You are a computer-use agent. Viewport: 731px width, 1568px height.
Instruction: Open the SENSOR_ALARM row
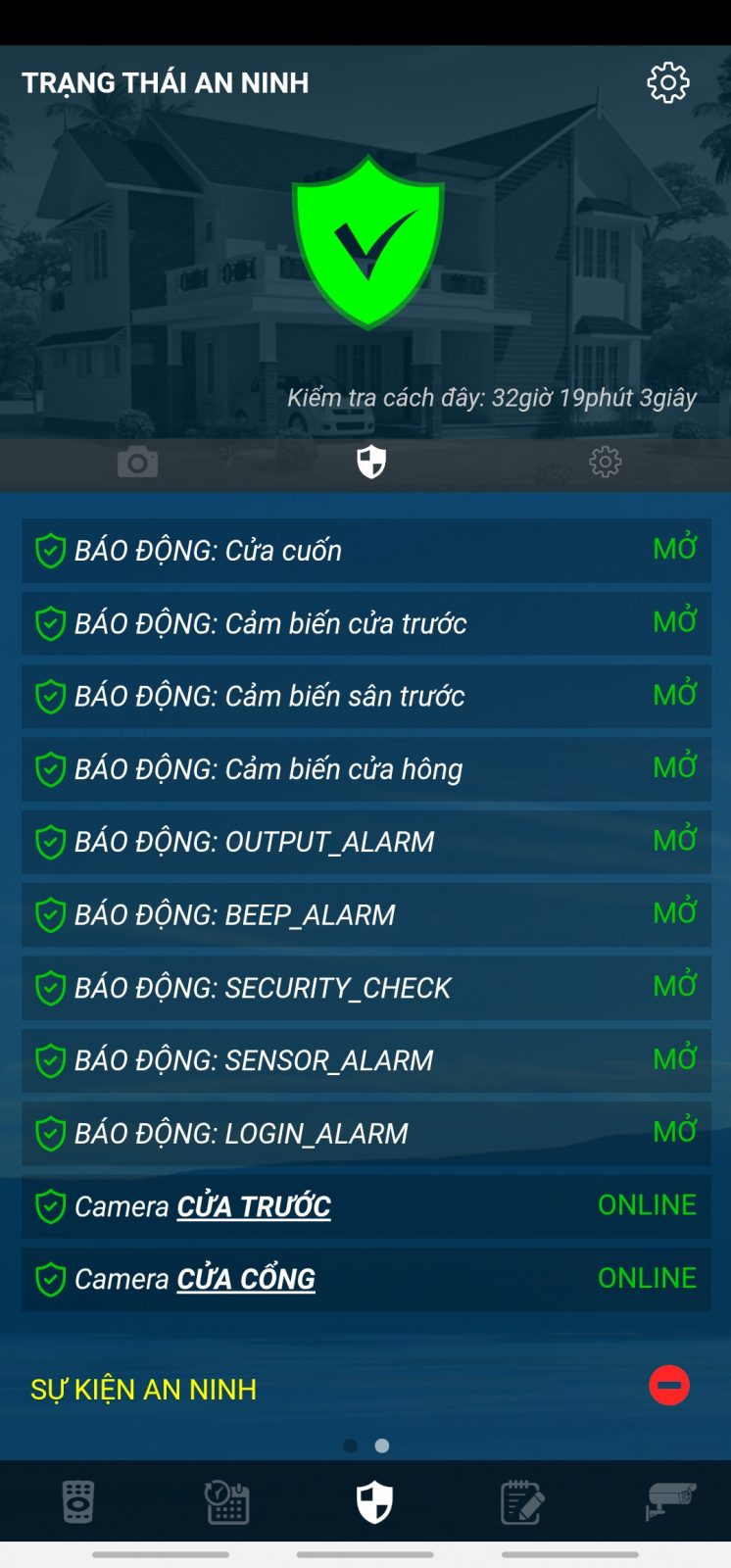tap(366, 1060)
